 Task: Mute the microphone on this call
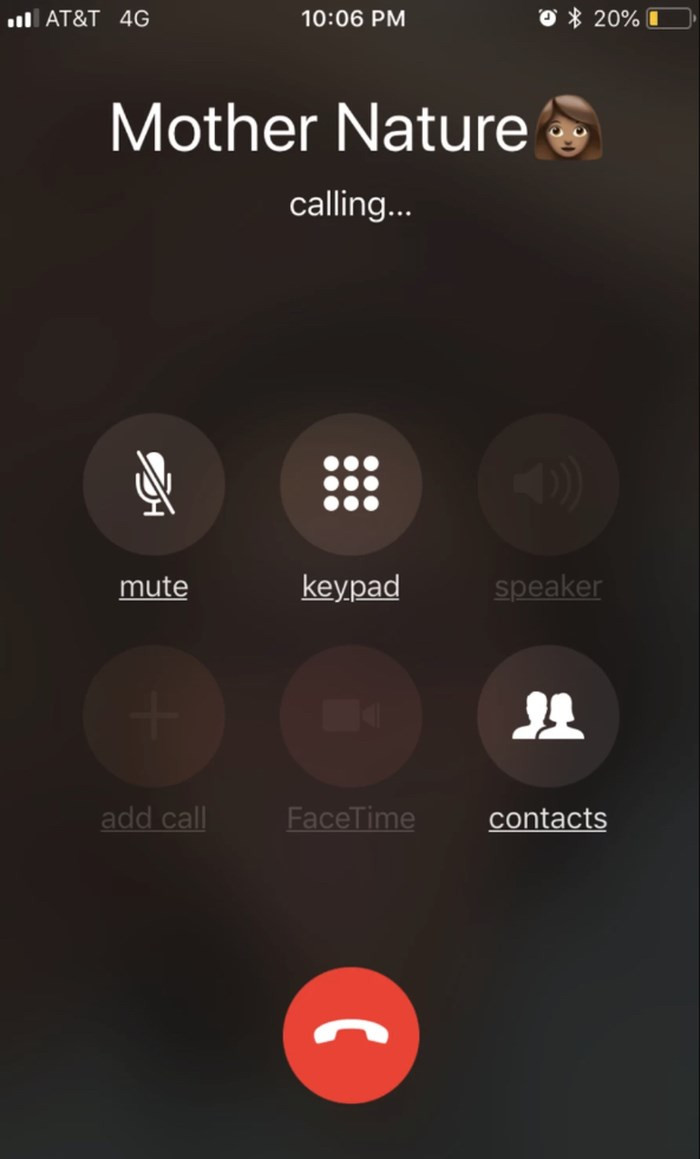[x=153, y=485]
